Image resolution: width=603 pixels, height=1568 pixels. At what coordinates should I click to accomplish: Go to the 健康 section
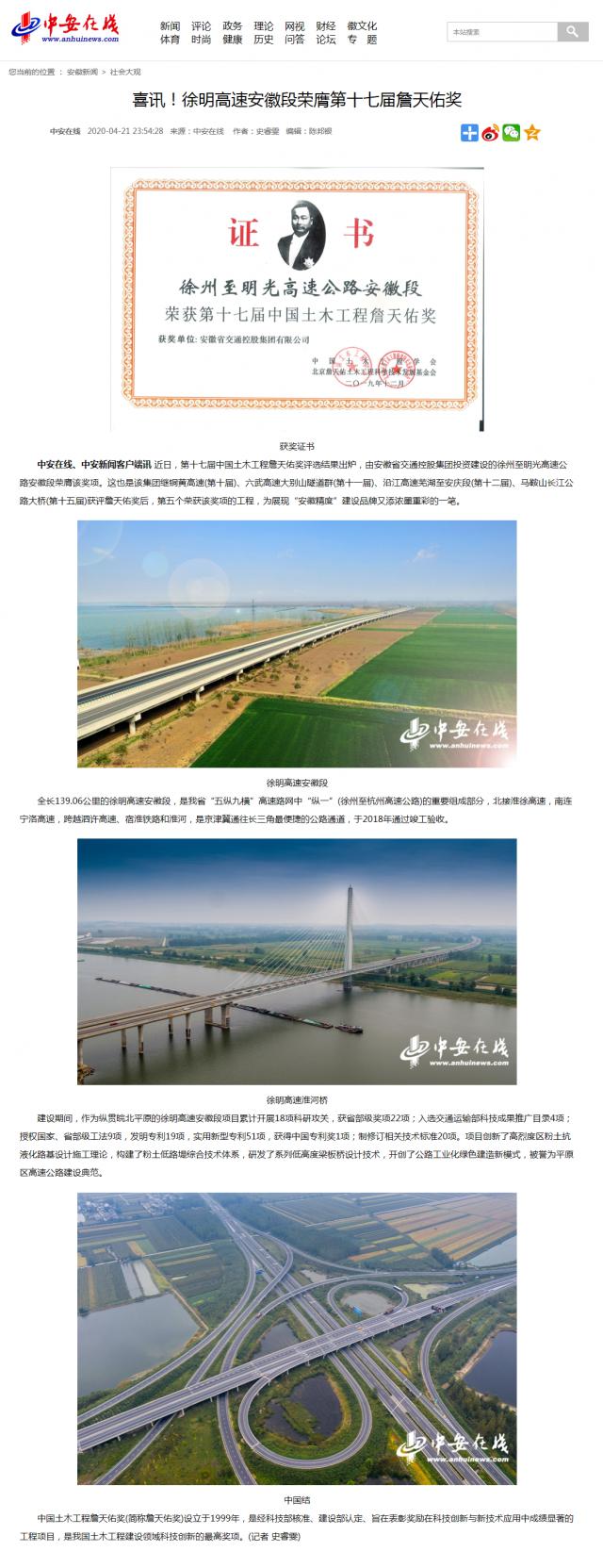coord(232,40)
